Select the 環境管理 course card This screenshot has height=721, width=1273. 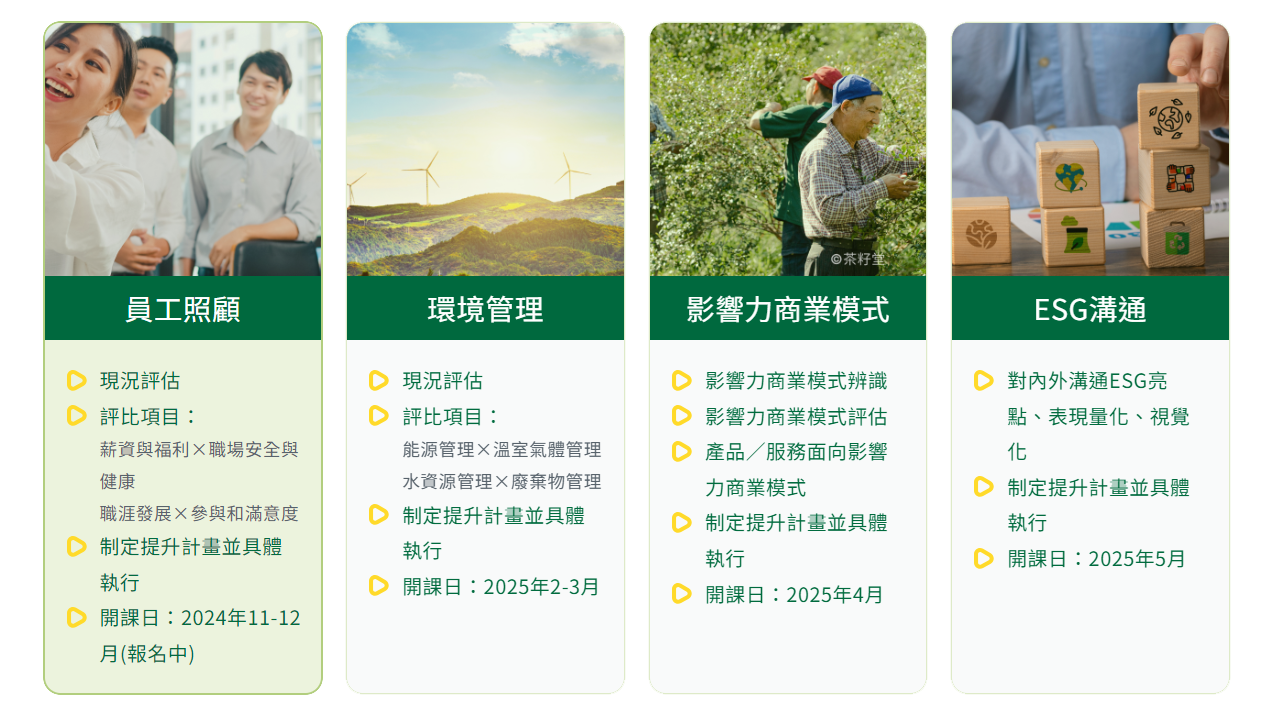pos(485,358)
